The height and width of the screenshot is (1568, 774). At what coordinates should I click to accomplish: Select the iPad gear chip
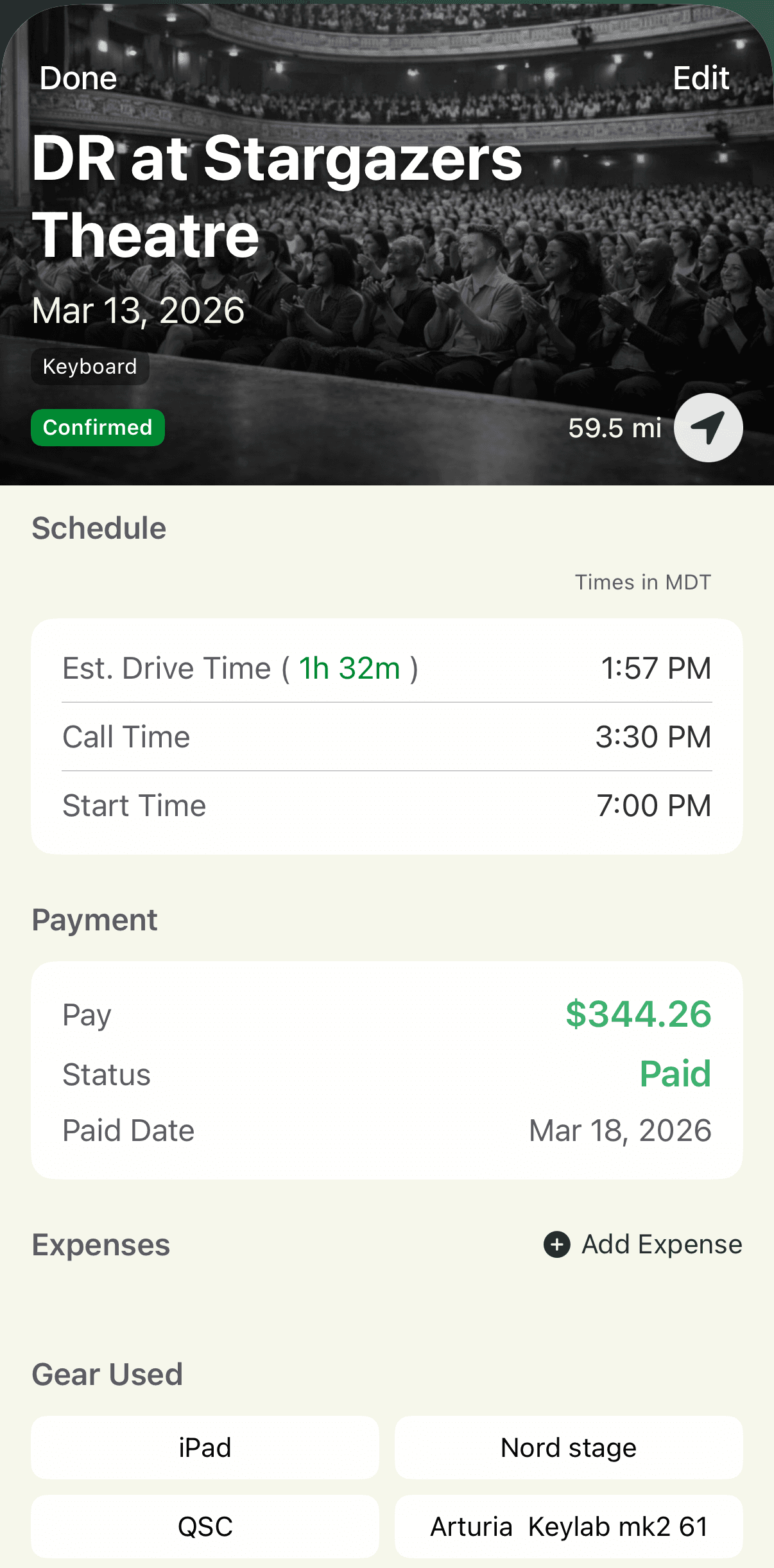pyautogui.click(x=205, y=1448)
